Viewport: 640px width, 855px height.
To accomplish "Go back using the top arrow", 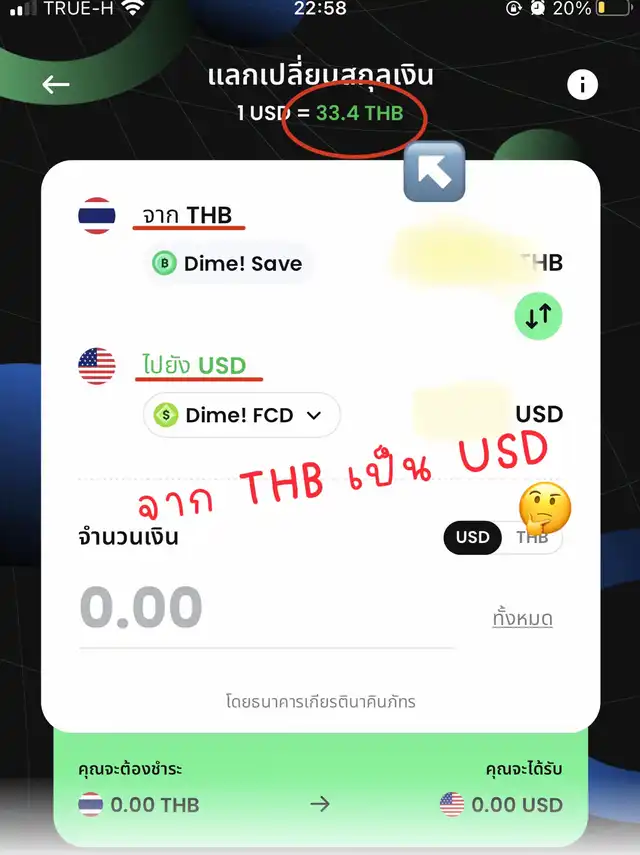I will (56, 85).
